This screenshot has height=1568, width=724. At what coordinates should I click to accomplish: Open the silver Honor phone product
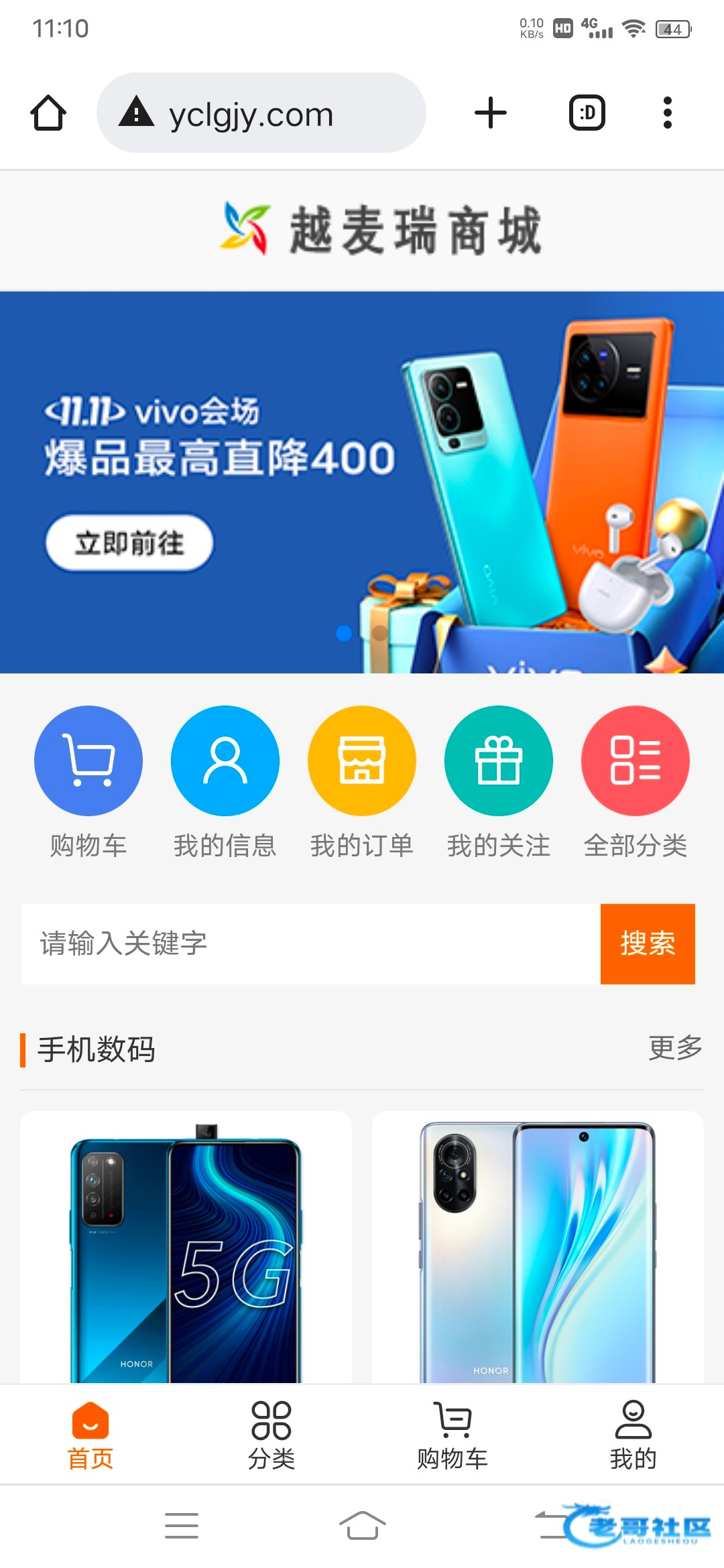click(x=538, y=1248)
